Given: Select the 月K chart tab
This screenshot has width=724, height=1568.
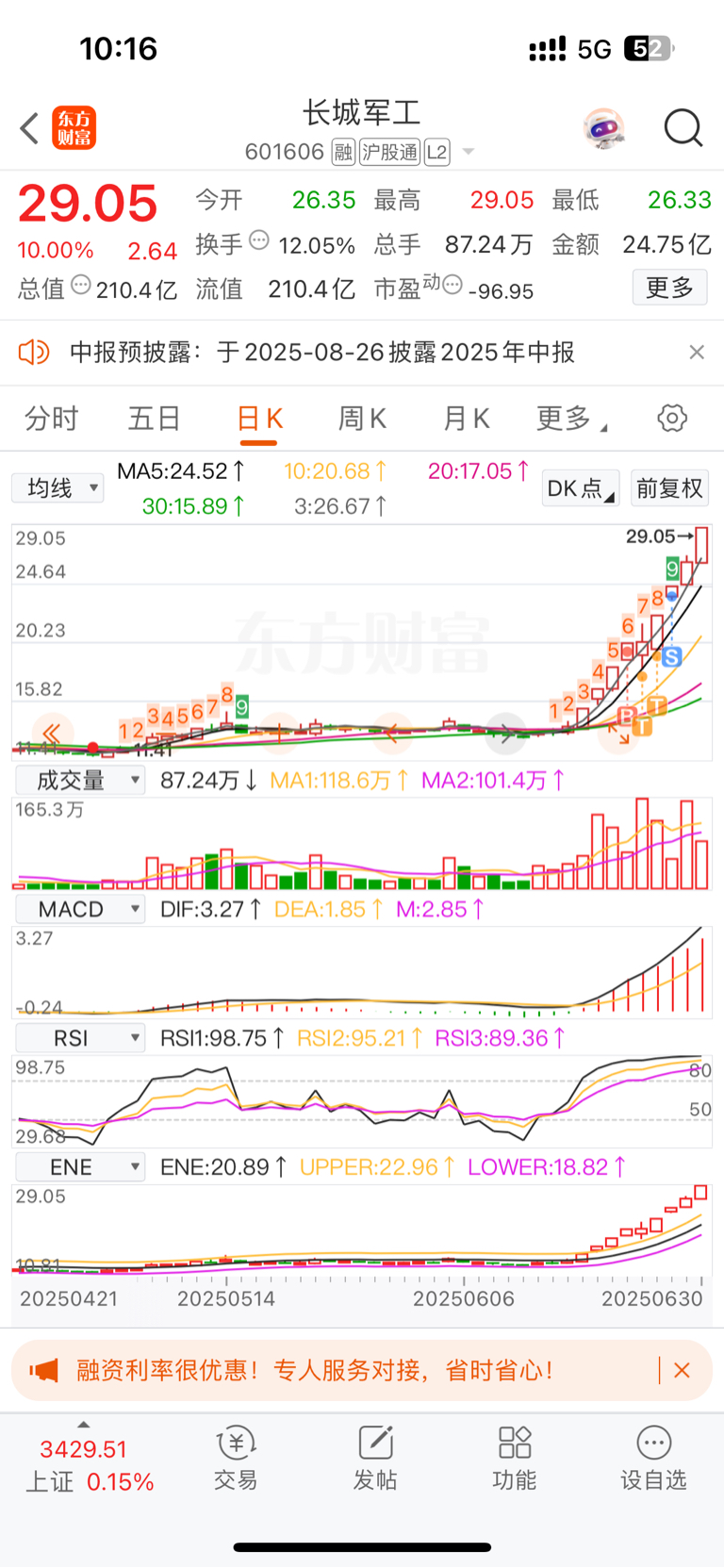Looking at the screenshot, I should tap(467, 418).
